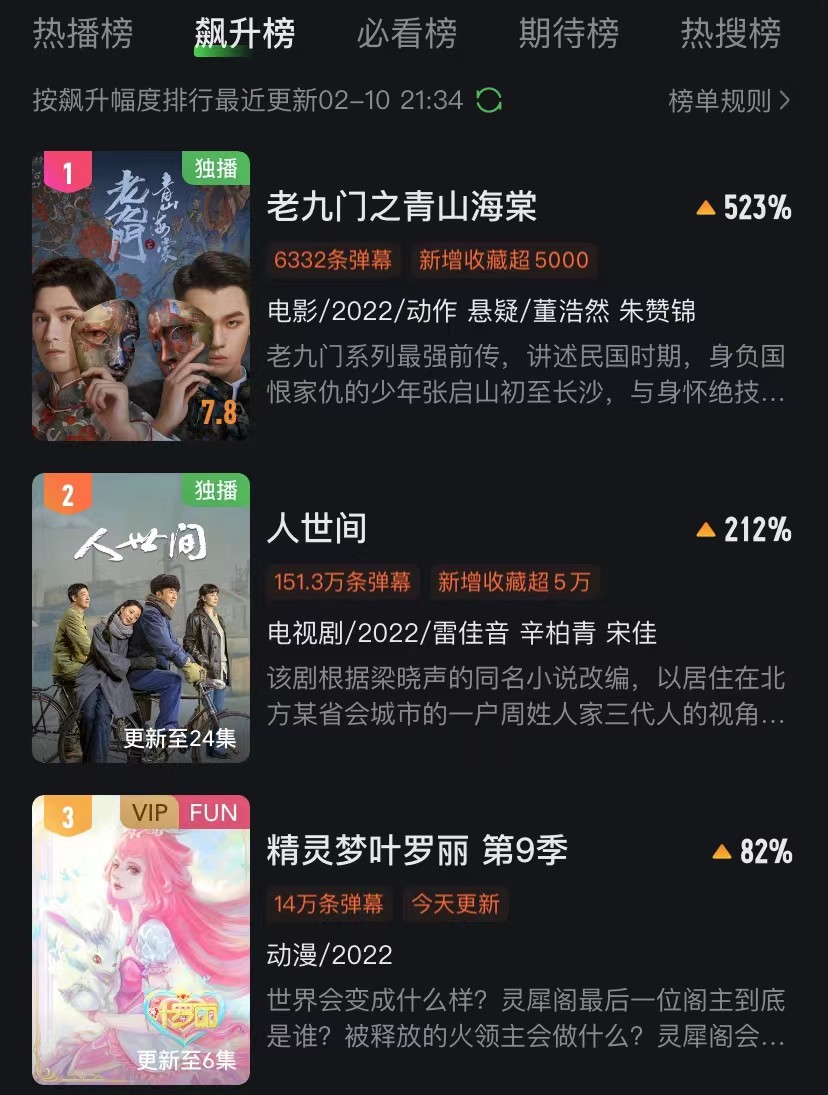Click the refresh icon to update rankings
Image resolution: width=828 pixels, height=1095 pixels.
491,101
